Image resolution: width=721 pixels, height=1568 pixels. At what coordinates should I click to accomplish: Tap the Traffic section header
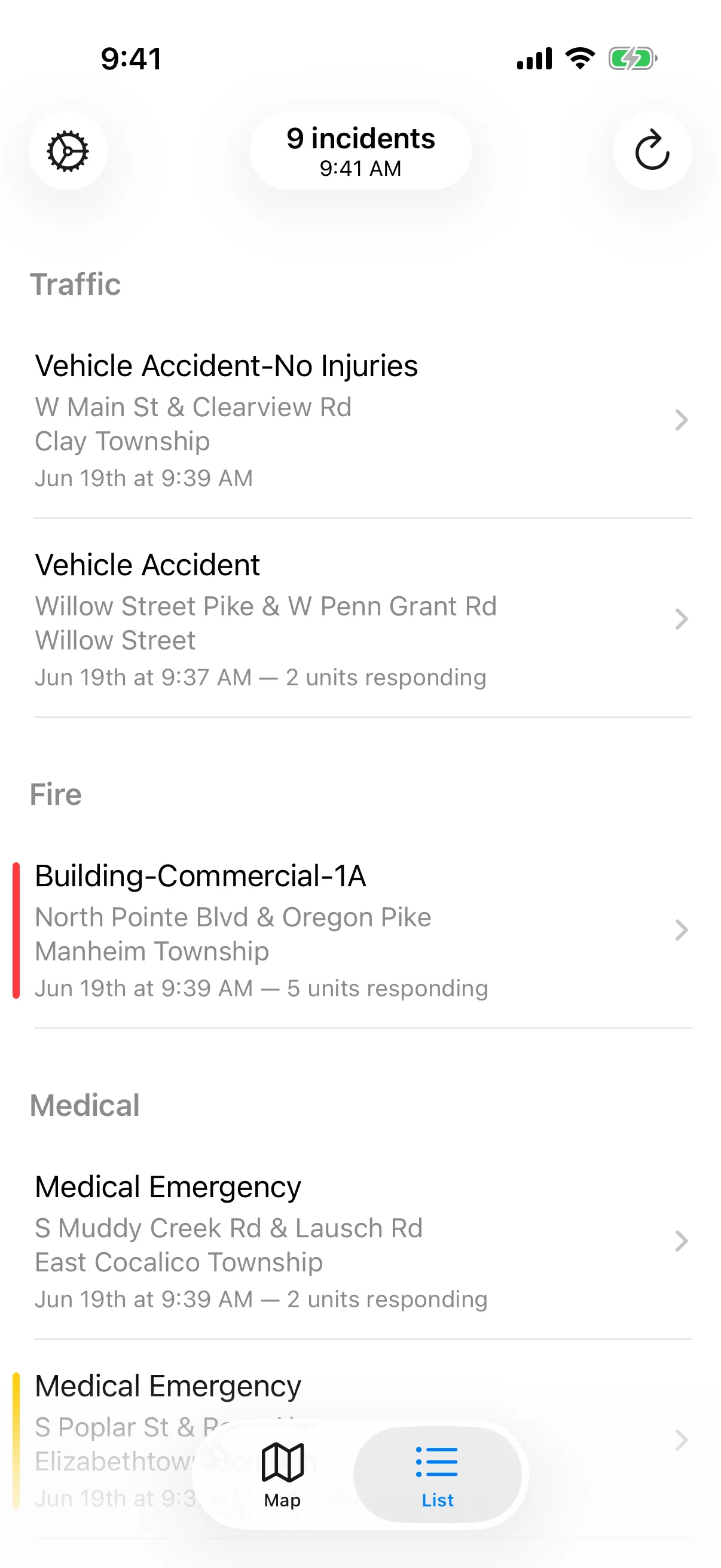click(75, 283)
